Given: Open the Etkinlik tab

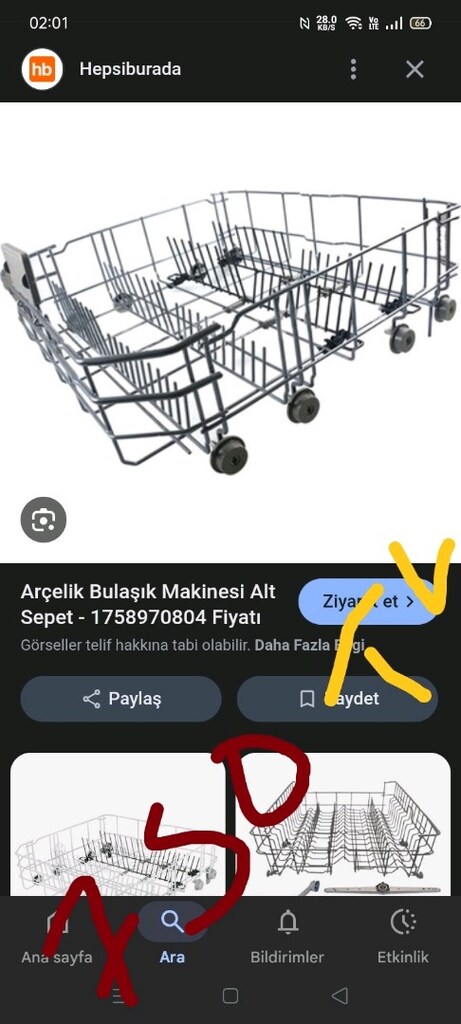Looking at the screenshot, I should (403, 936).
